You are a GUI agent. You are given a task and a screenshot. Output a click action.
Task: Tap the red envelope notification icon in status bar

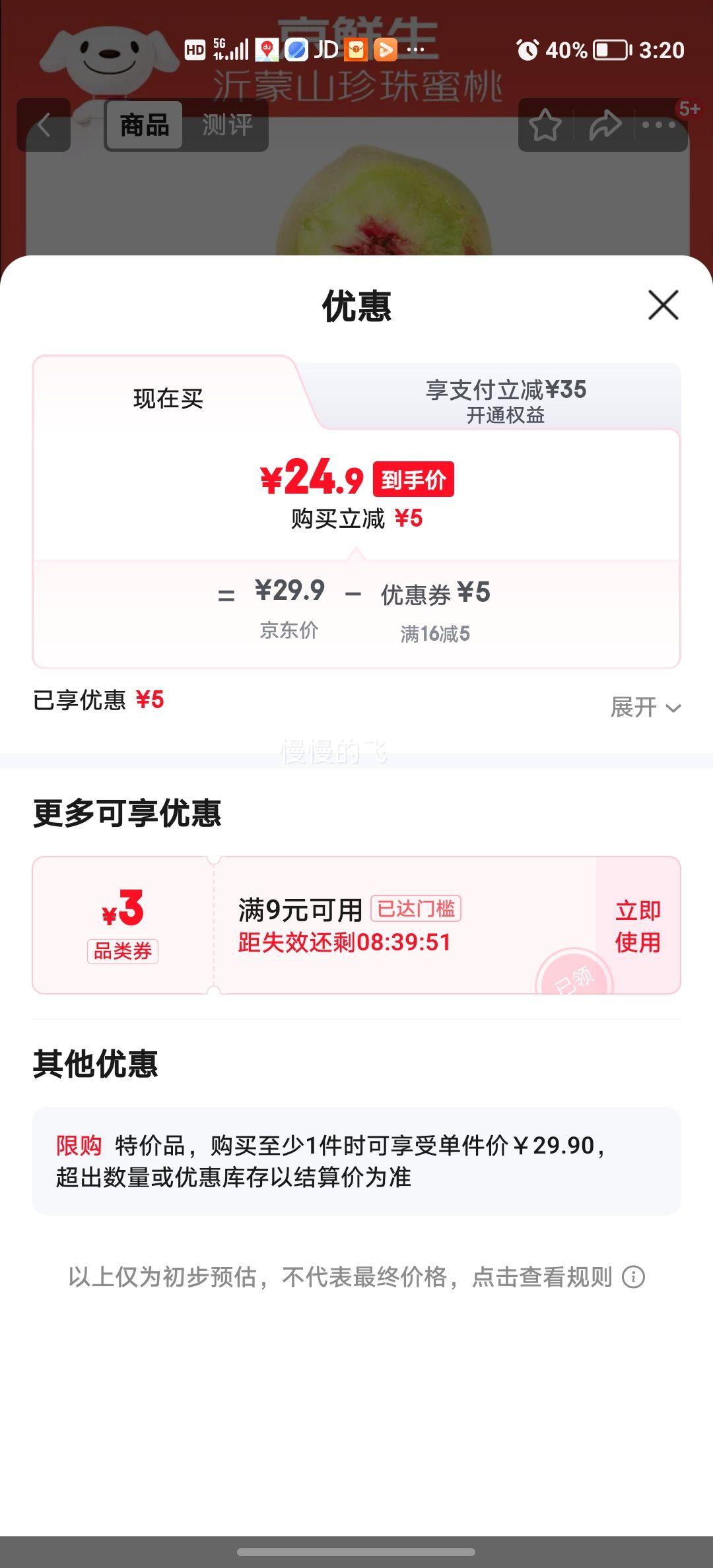tap(357, 50)
